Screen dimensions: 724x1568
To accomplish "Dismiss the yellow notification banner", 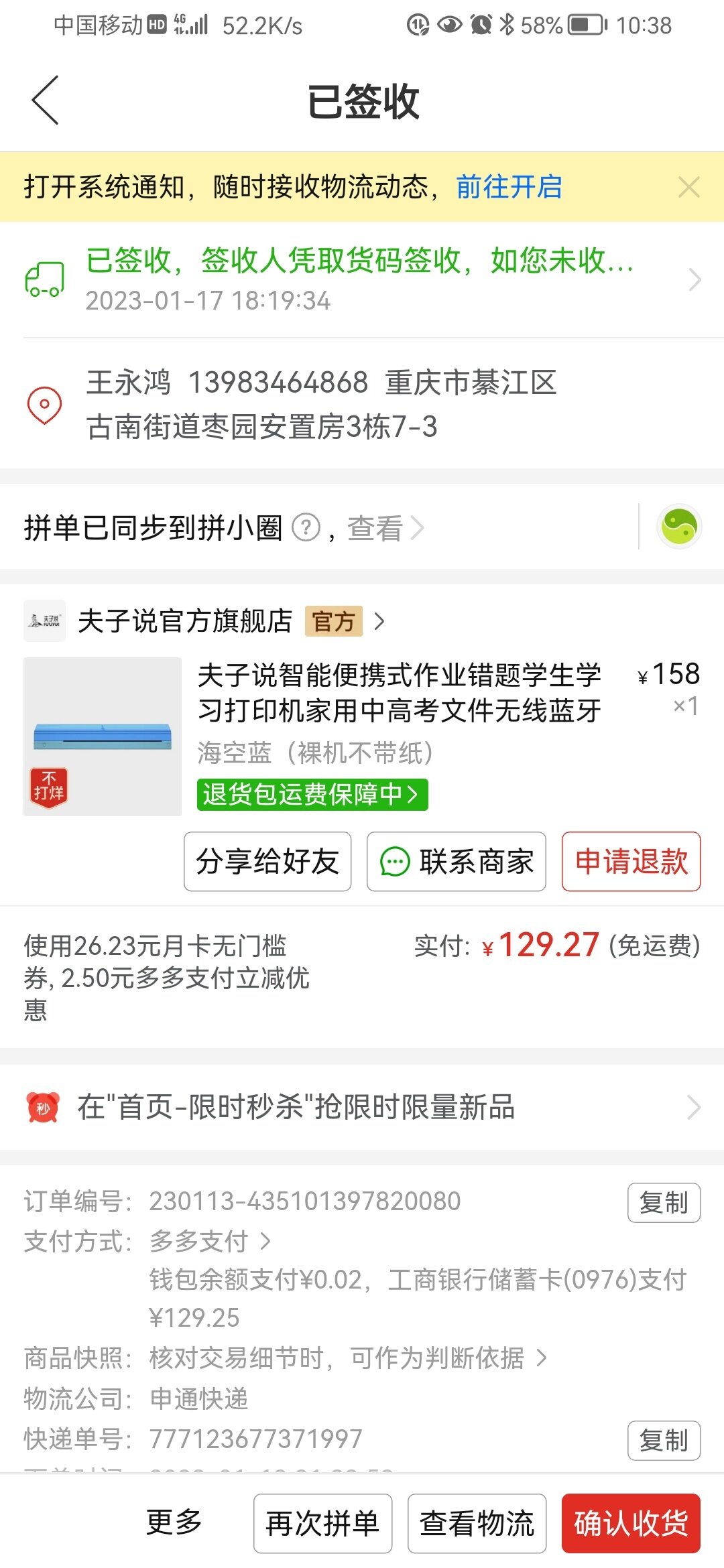I will pos(688,187).
